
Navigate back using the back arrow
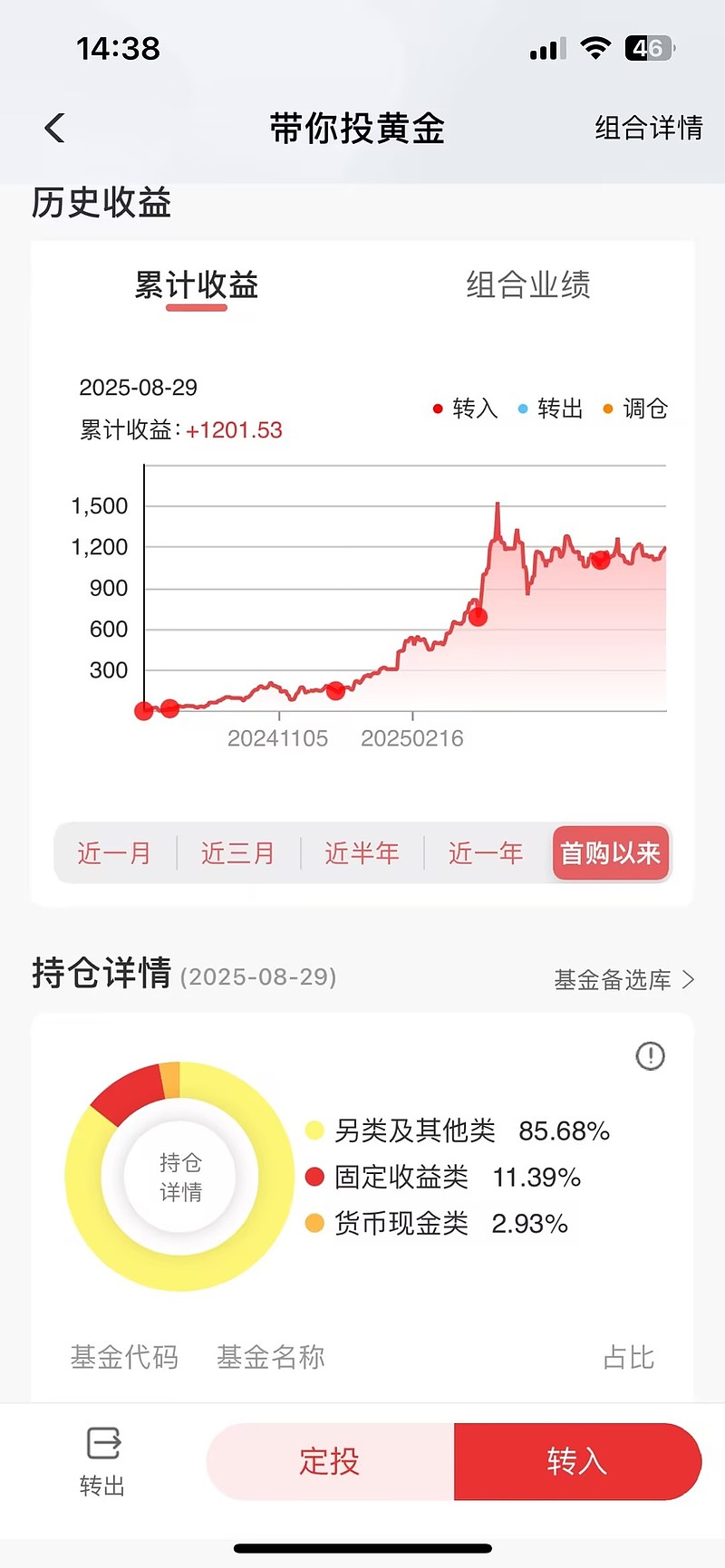coord(53,128)
